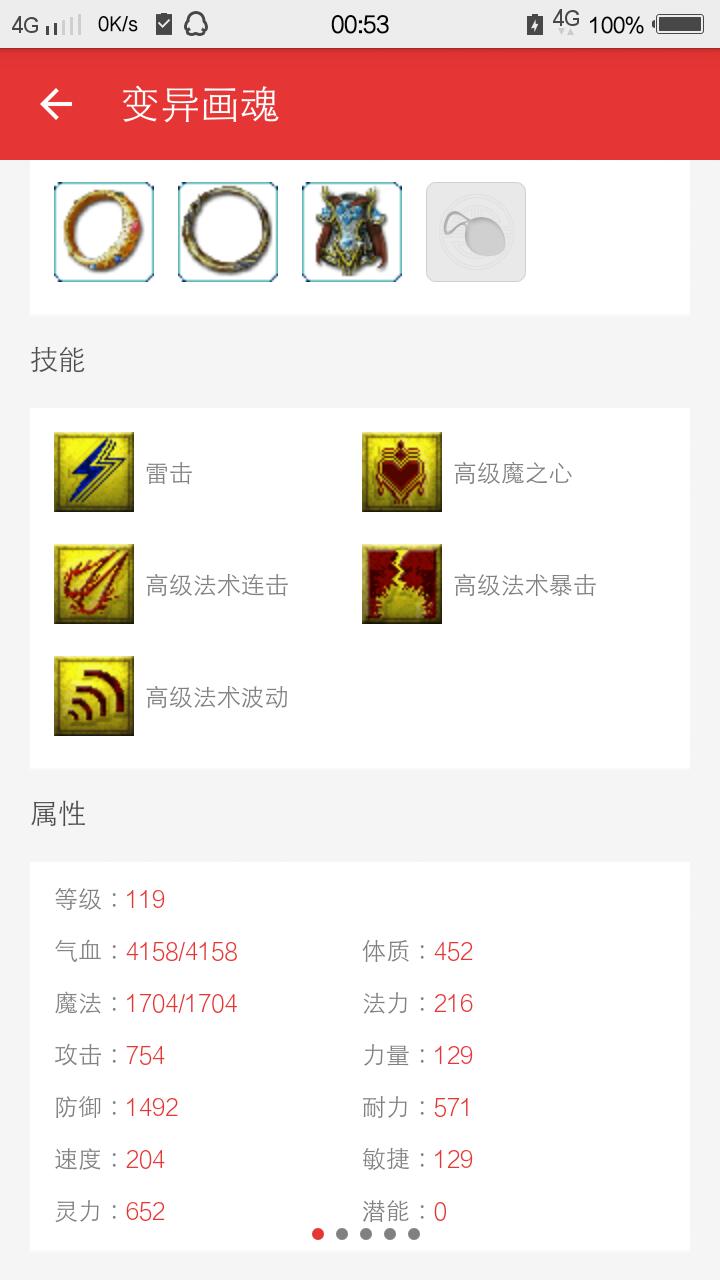Show 高级法术暴击 skill info
720x1280 pixels.
click(x=402, y=584)
